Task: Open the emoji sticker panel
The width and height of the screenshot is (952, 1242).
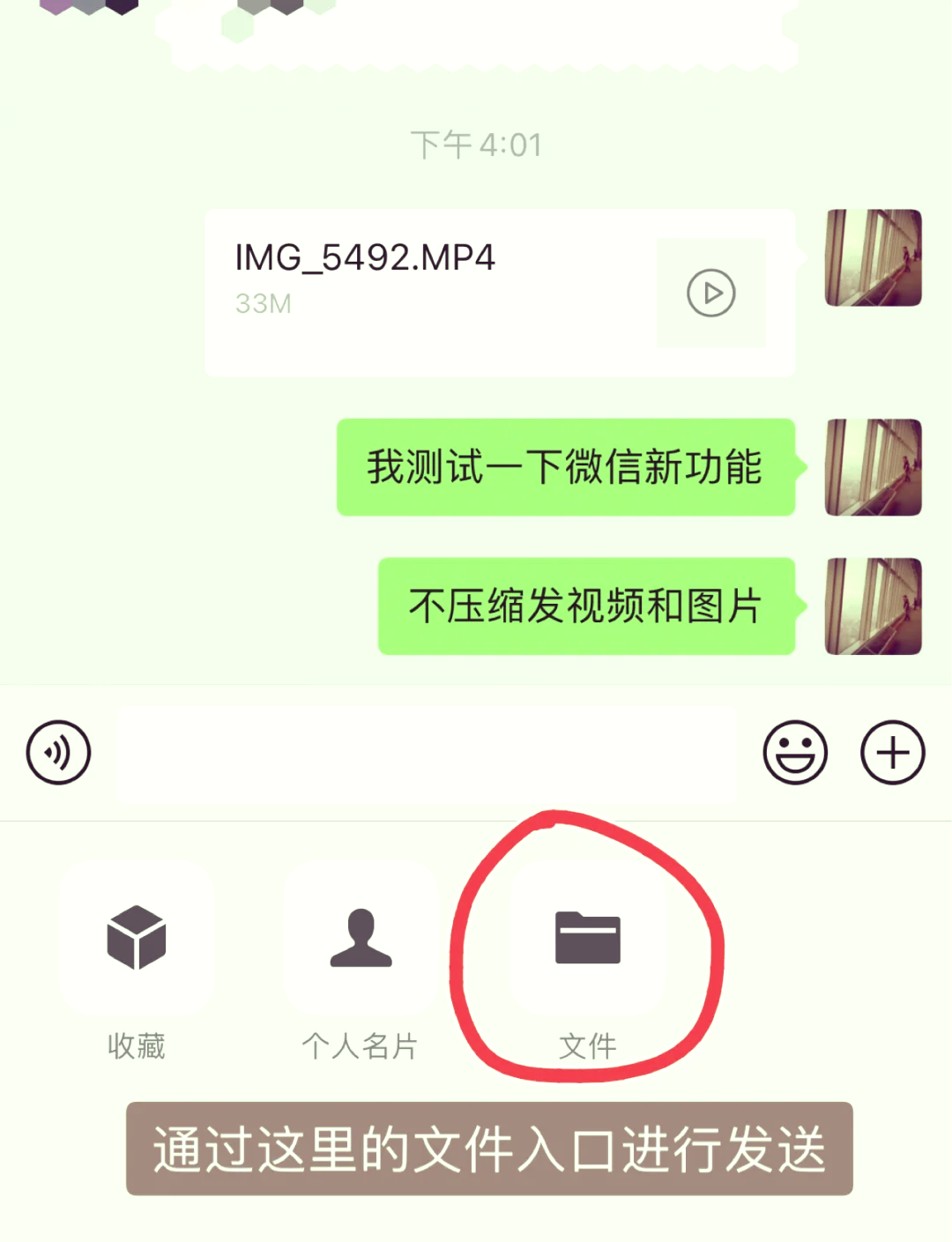Action: click(x=795, y=753)
